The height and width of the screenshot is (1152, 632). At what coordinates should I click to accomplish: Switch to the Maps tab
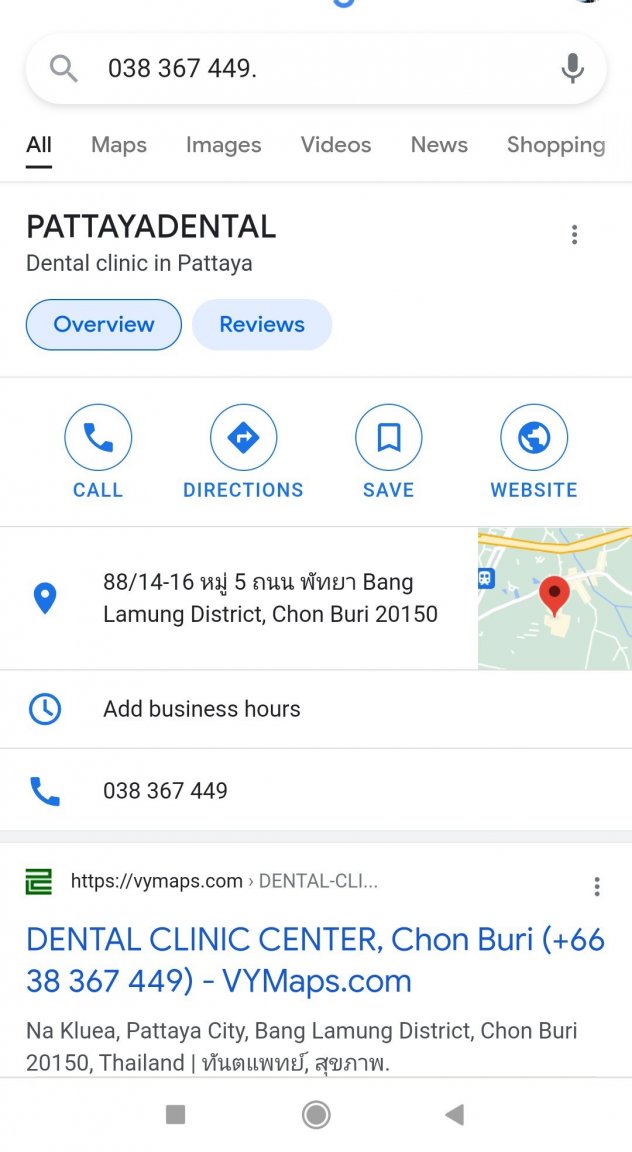click(118, 145)
